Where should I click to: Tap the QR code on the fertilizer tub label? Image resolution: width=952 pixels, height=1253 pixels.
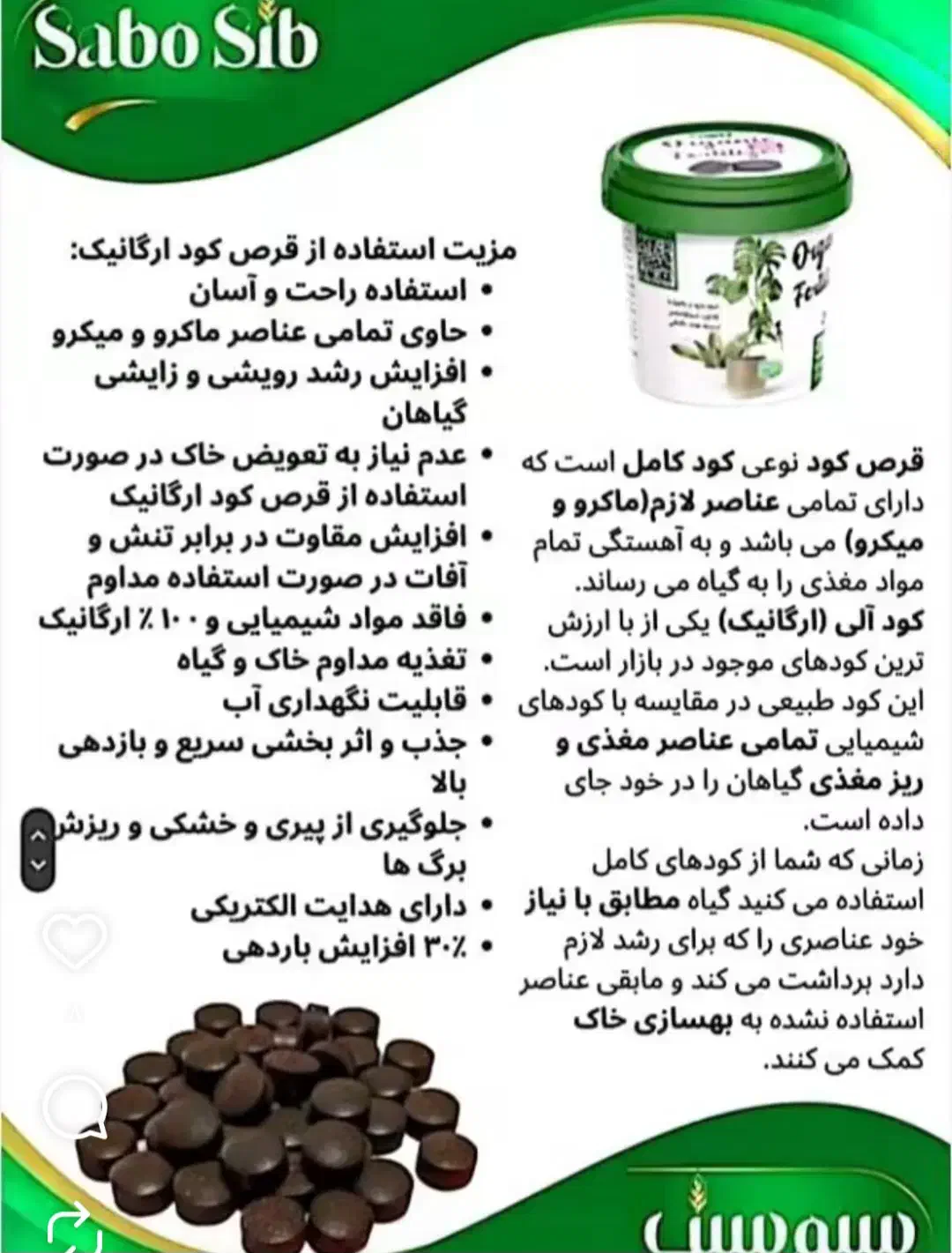pos(656,259)
